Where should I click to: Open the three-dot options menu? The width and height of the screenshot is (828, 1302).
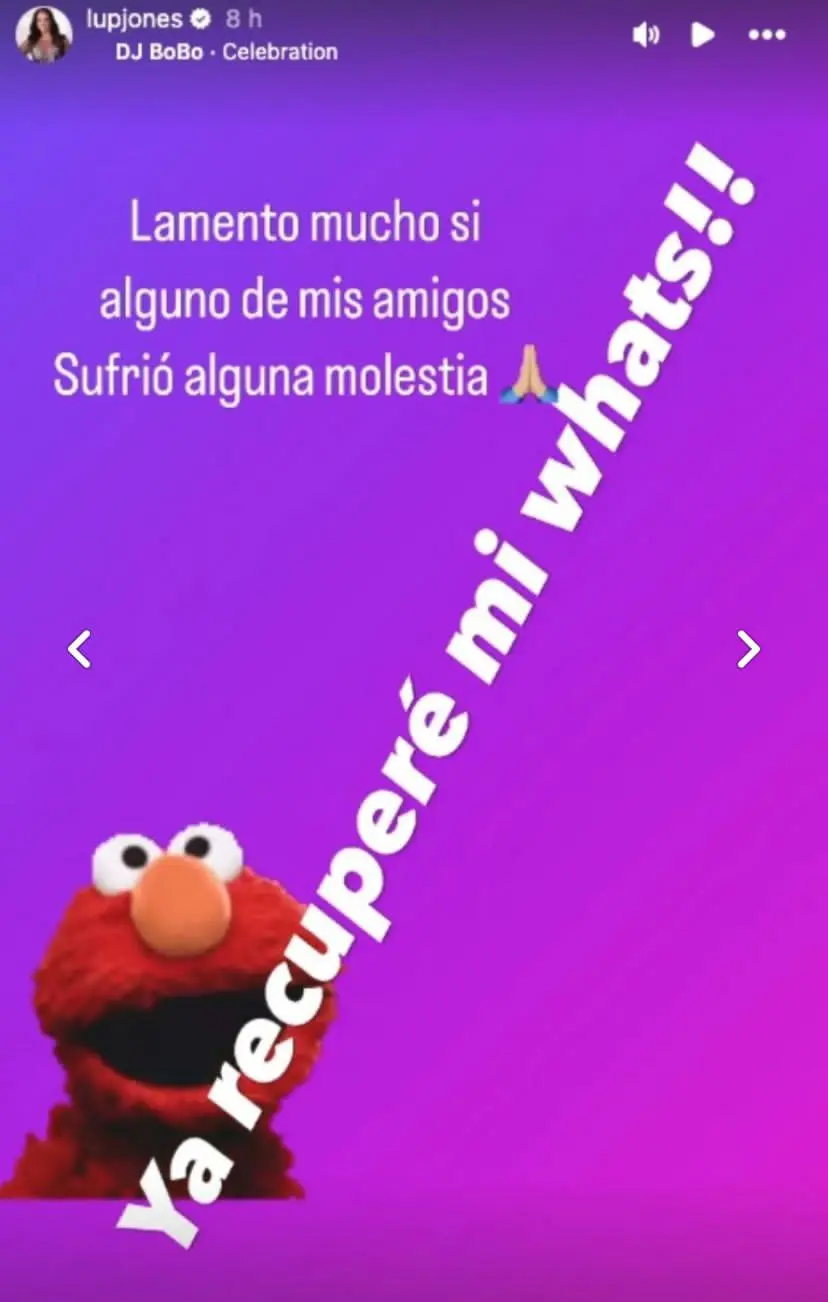point(767,35)
